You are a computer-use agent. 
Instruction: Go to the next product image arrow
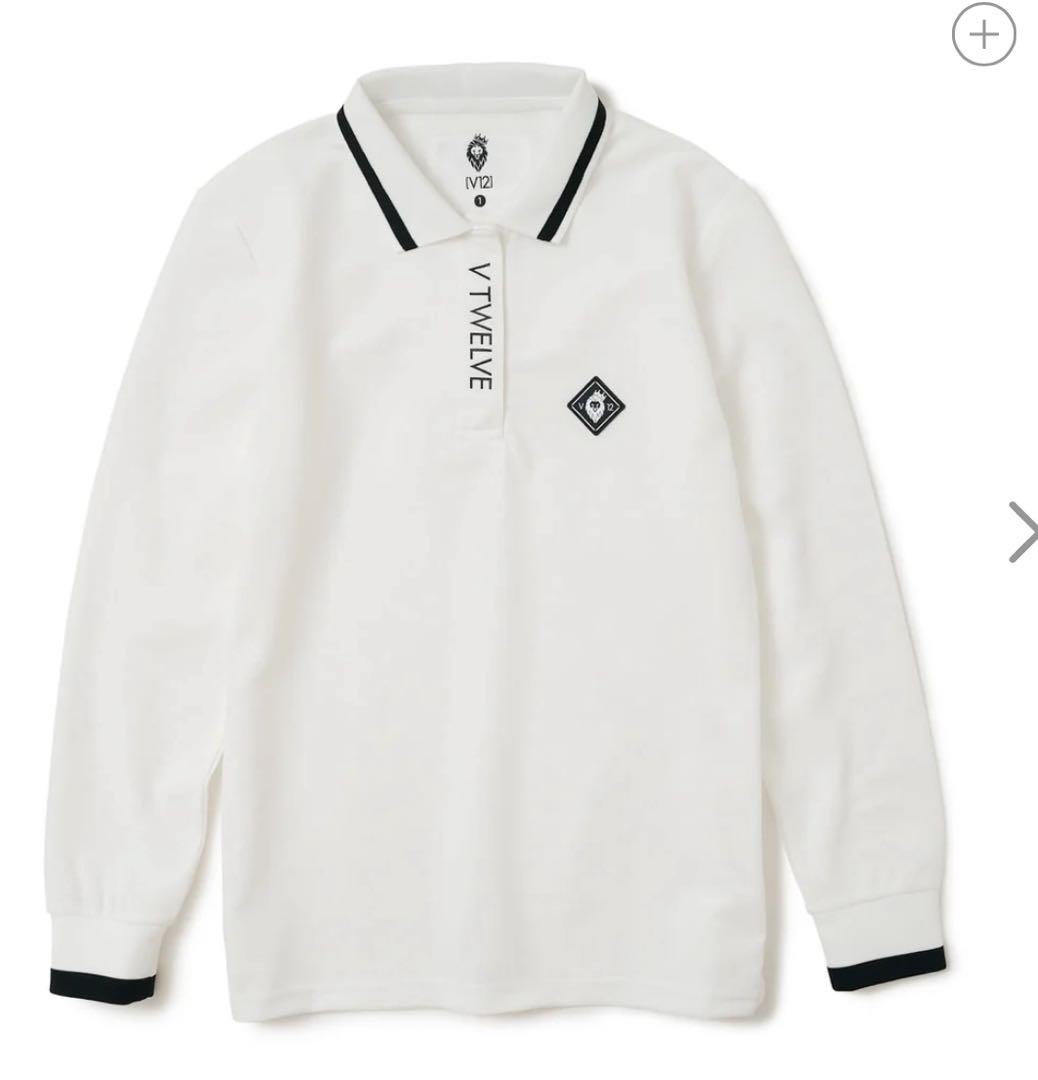[x=1022, y=532]
